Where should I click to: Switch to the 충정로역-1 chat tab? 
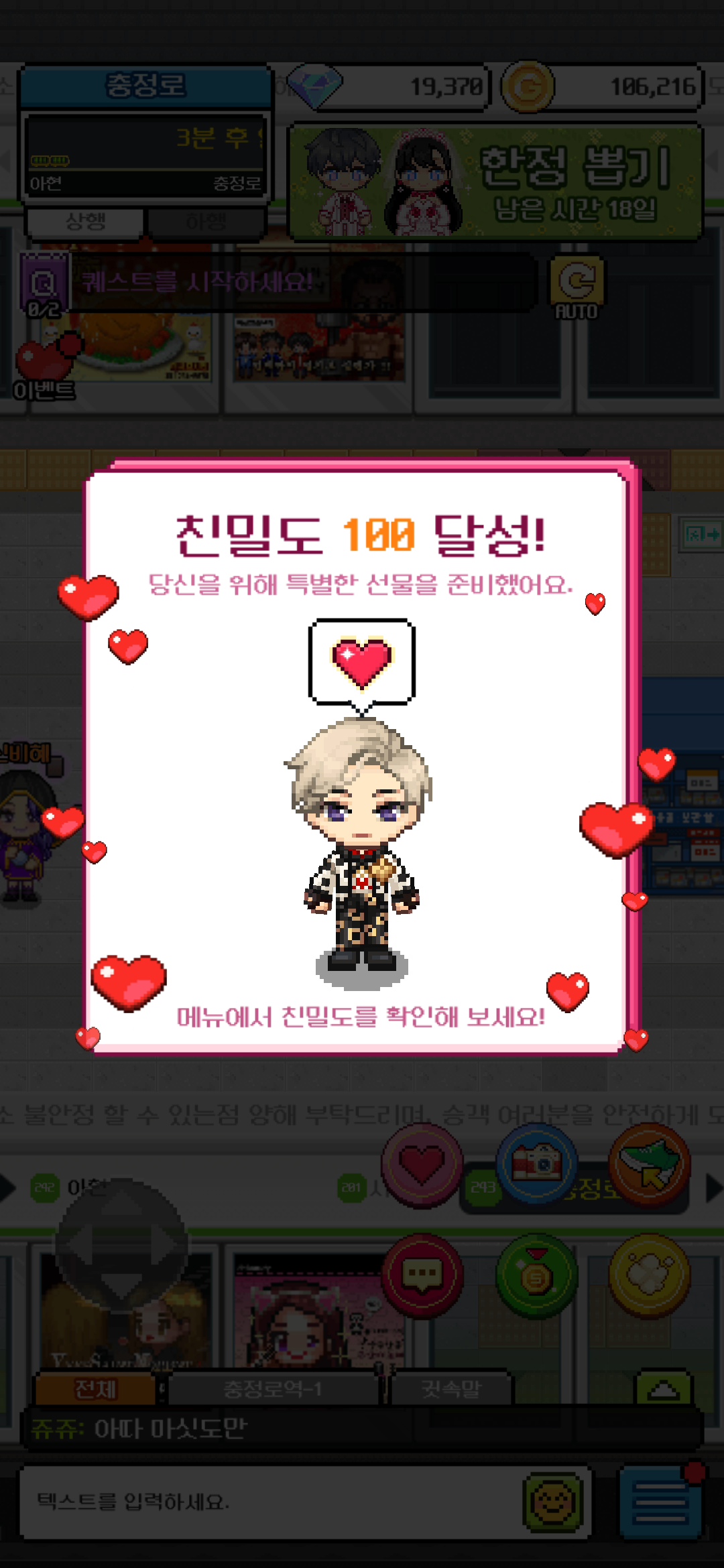(273, 1388)
